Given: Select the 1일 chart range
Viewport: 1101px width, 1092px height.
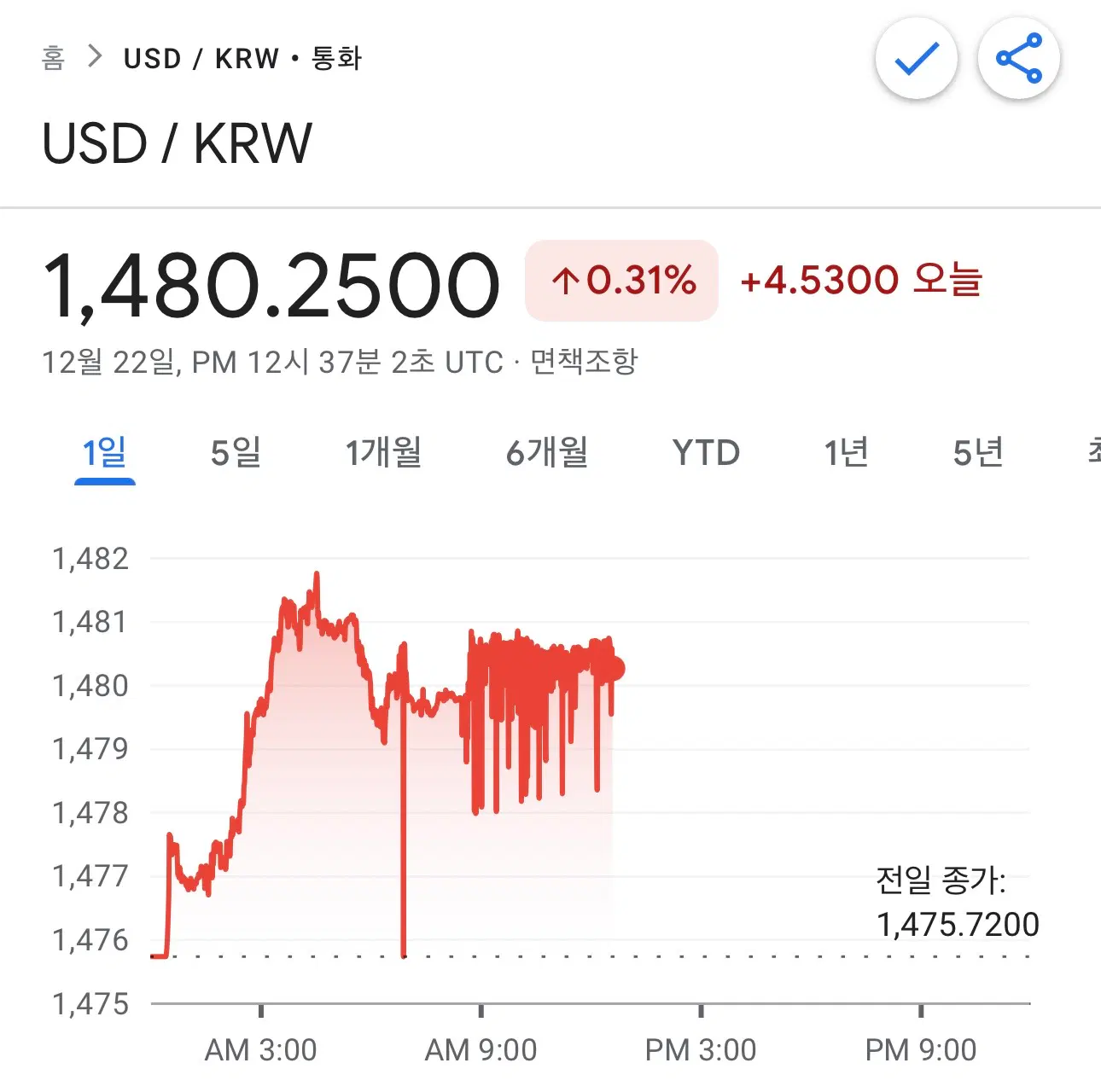Looking at the screenshot, I should pos(104,452).
